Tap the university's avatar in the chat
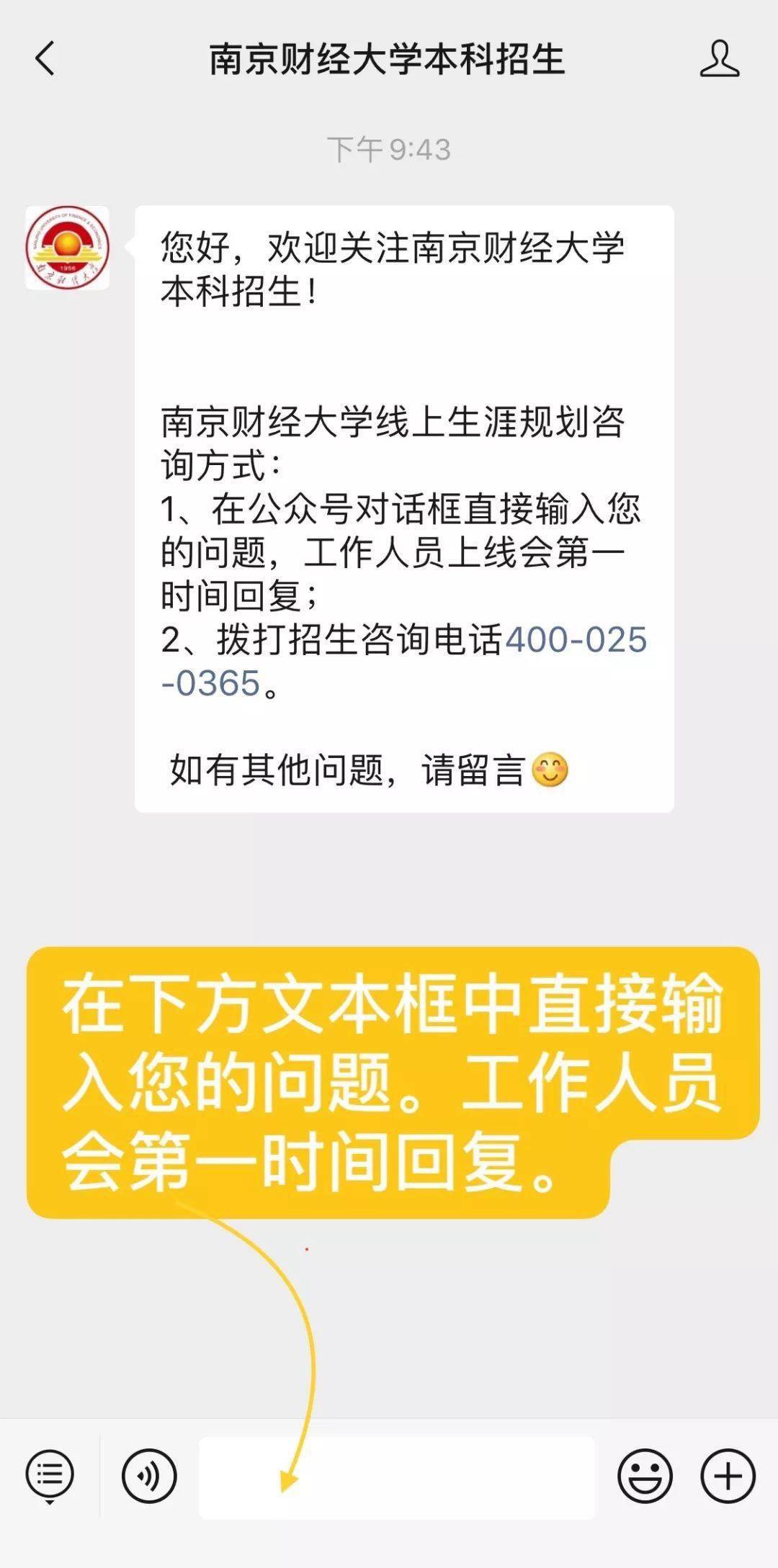Image resolution: width=778 pixels, height=1568 pixels. (x=67, y=248)
